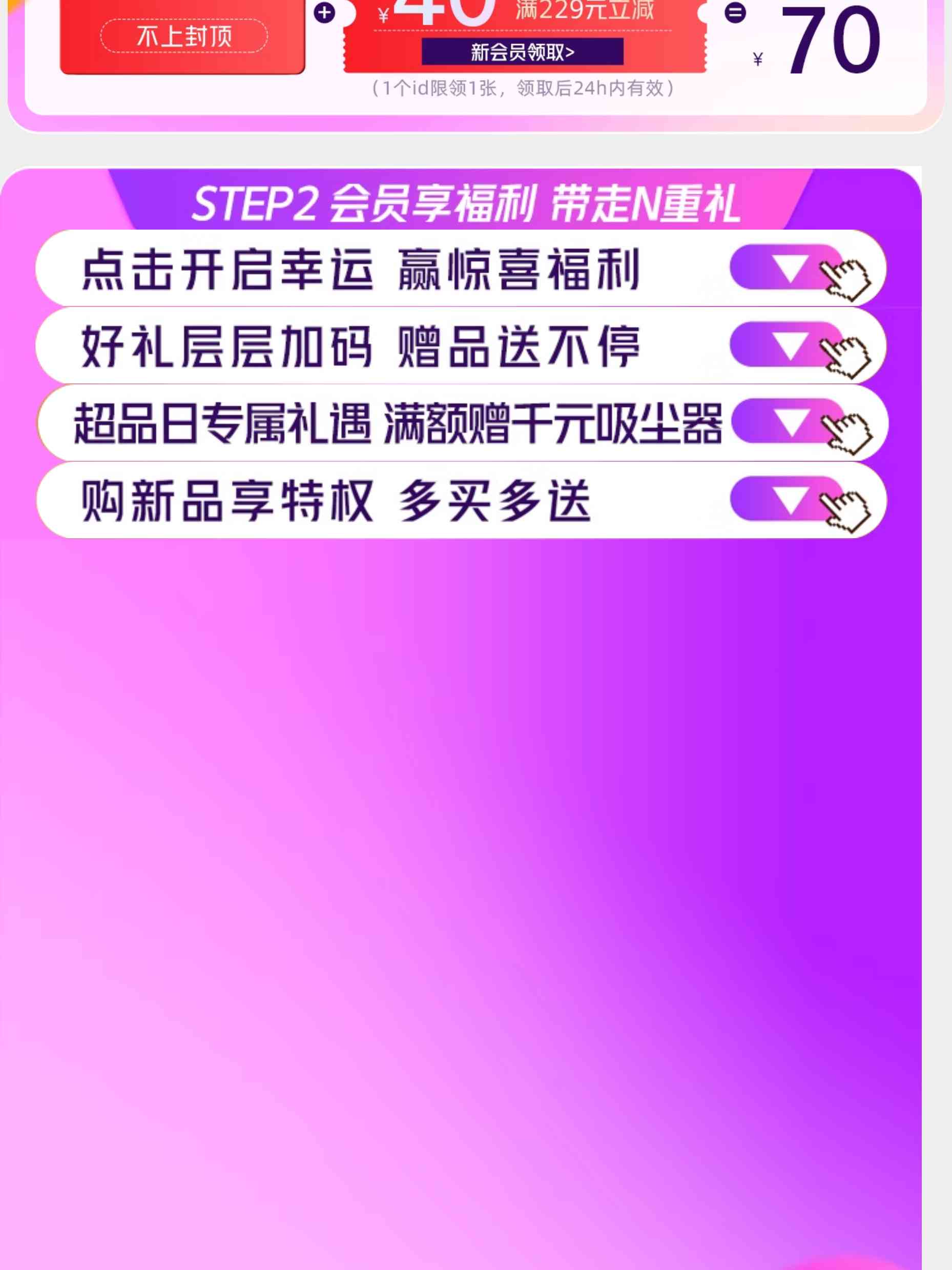
Task: Expand 购新品享特权 多买多送 row
Action: (x=789, y=500)
